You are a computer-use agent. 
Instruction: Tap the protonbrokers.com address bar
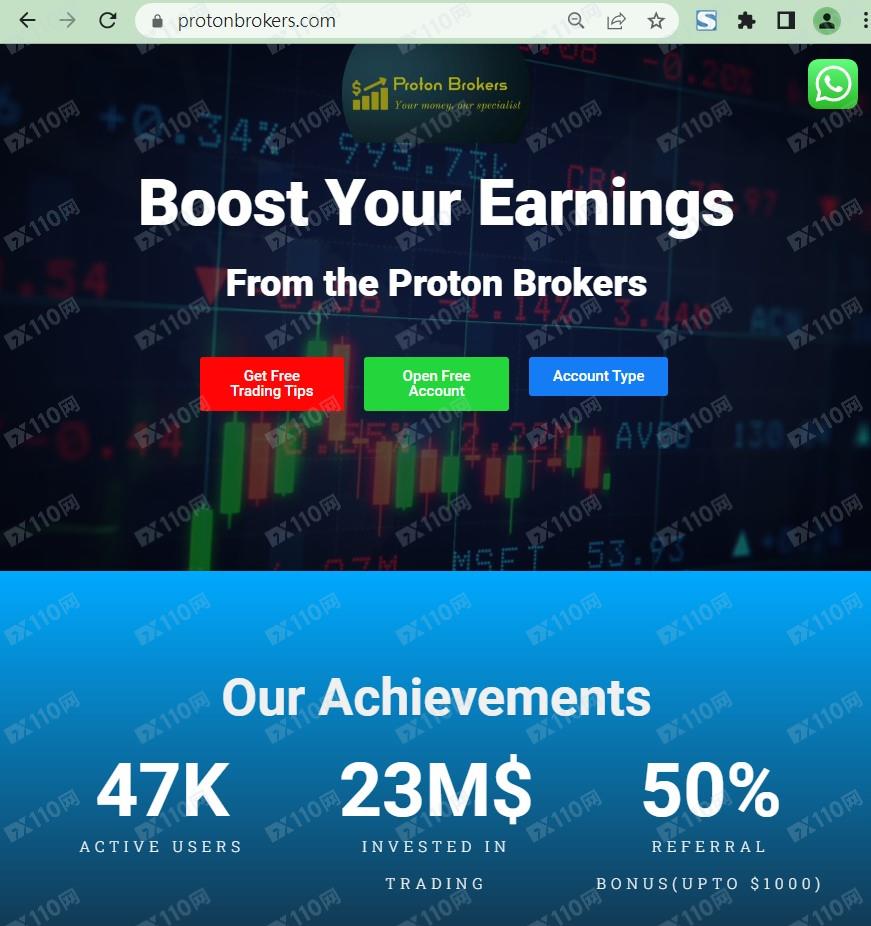[x=350, y=20]
